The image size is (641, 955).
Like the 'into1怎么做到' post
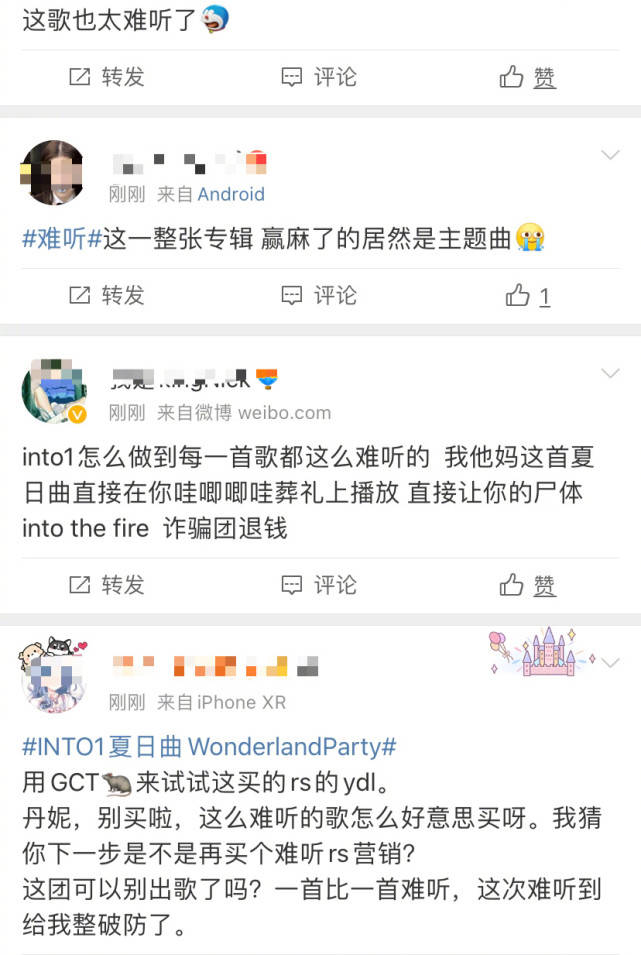[528, 584]
